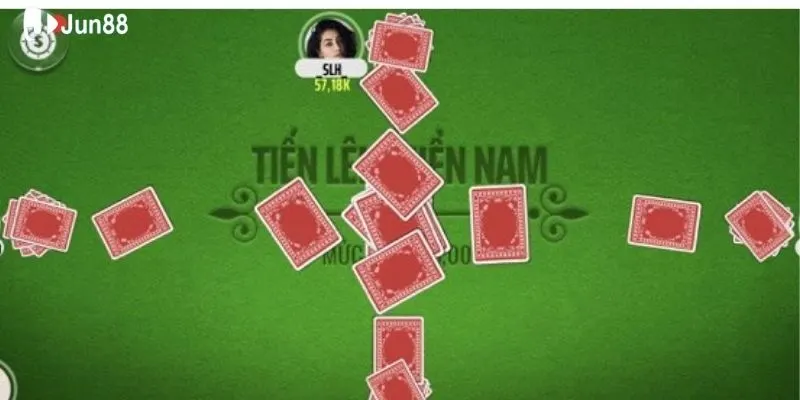The height and width of the screenshot is (400, 800).
Task: Open player SLH's avatar profile
Action: pos(330,38)
